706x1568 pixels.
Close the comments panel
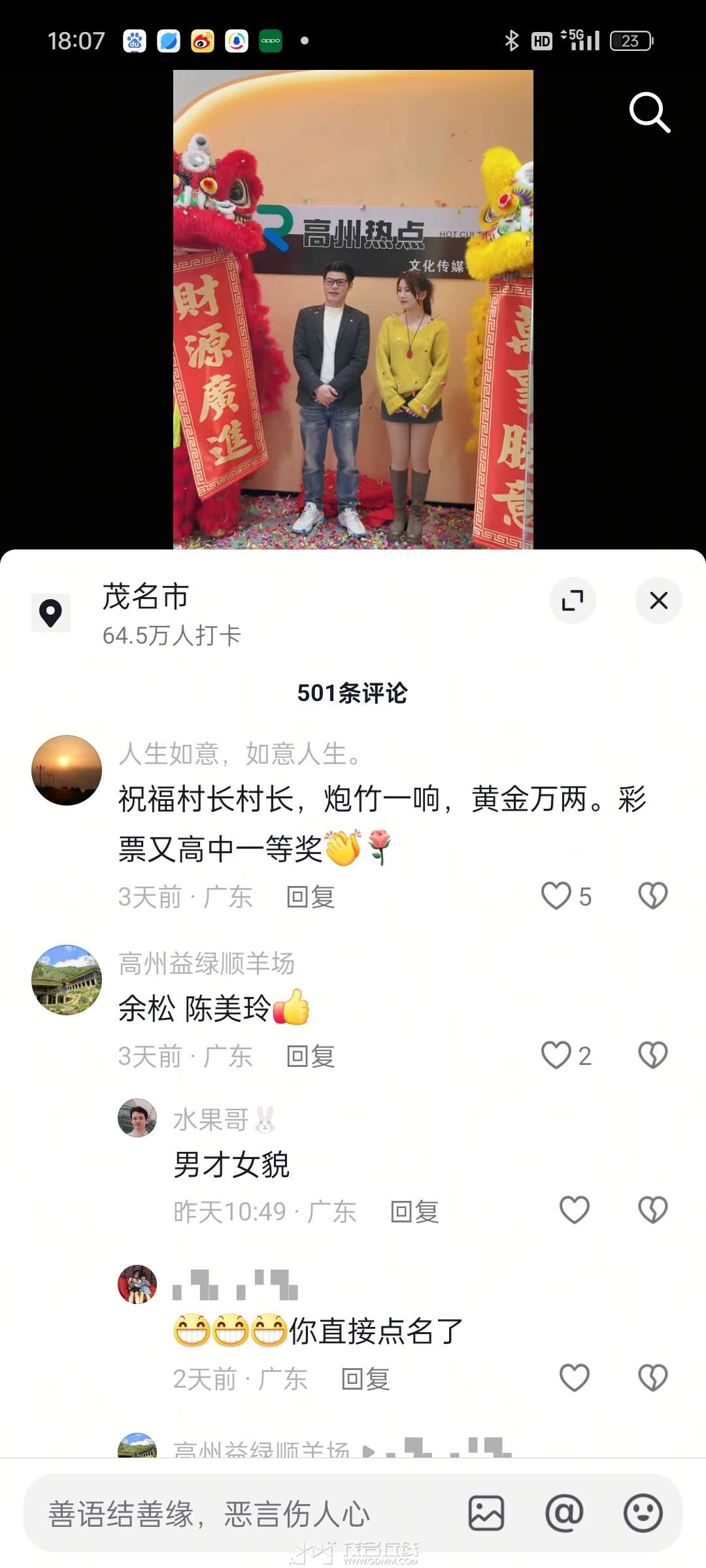coord(658,600)
